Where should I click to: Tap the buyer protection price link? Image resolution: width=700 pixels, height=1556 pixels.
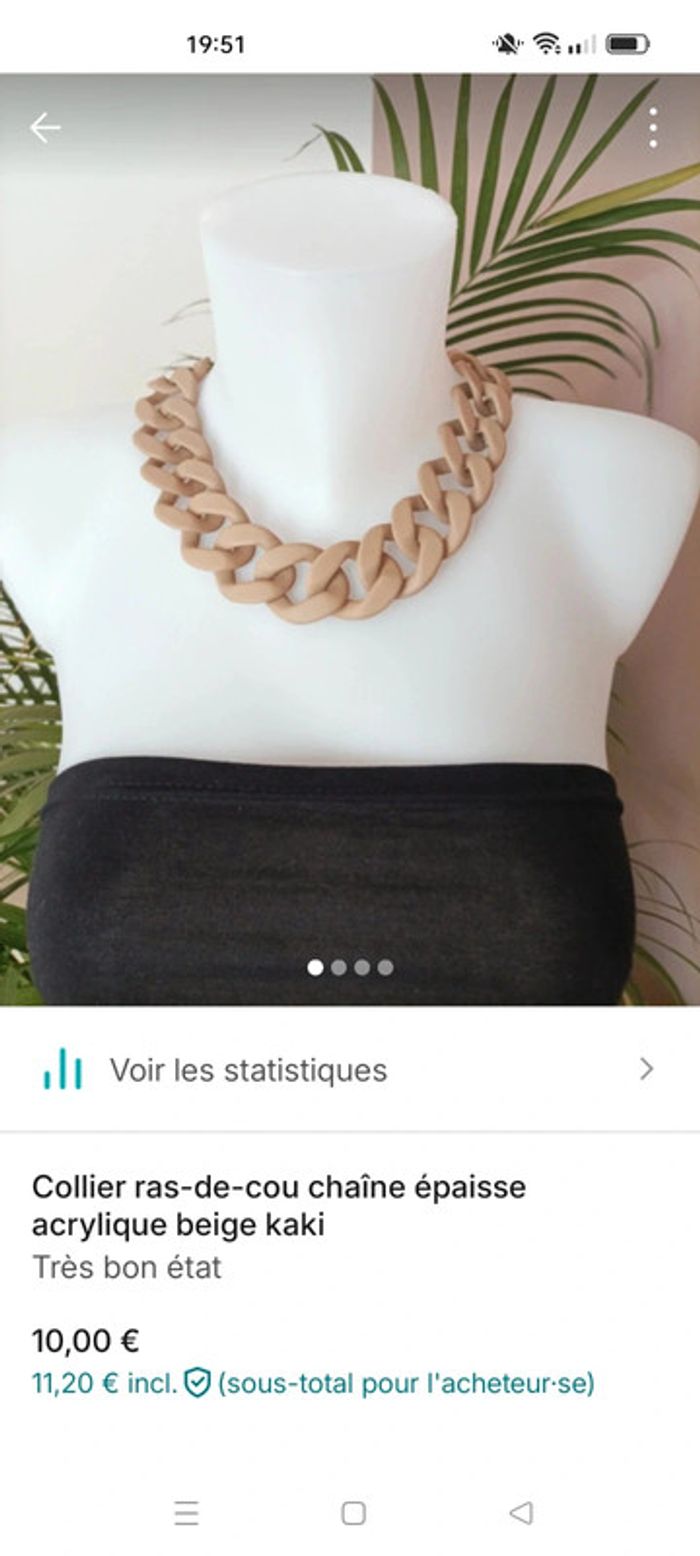point(313,1384)
